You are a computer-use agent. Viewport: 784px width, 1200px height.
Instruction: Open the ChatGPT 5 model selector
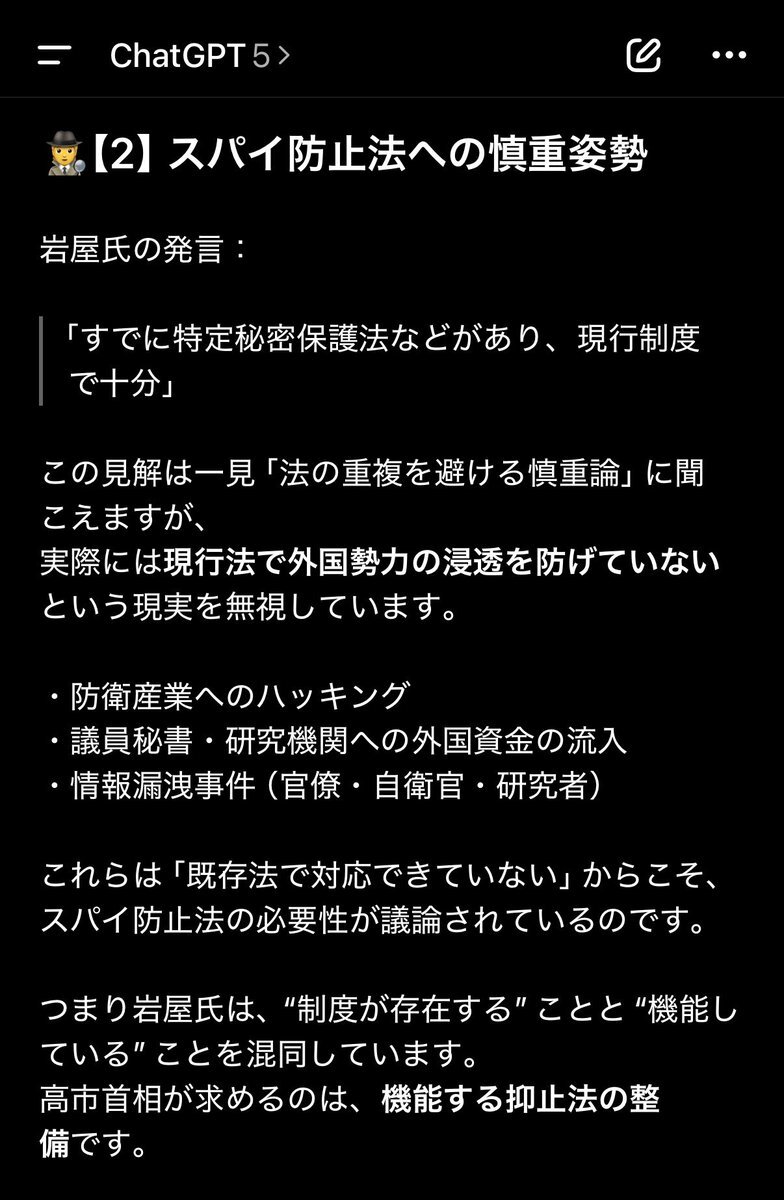(199, 55)
